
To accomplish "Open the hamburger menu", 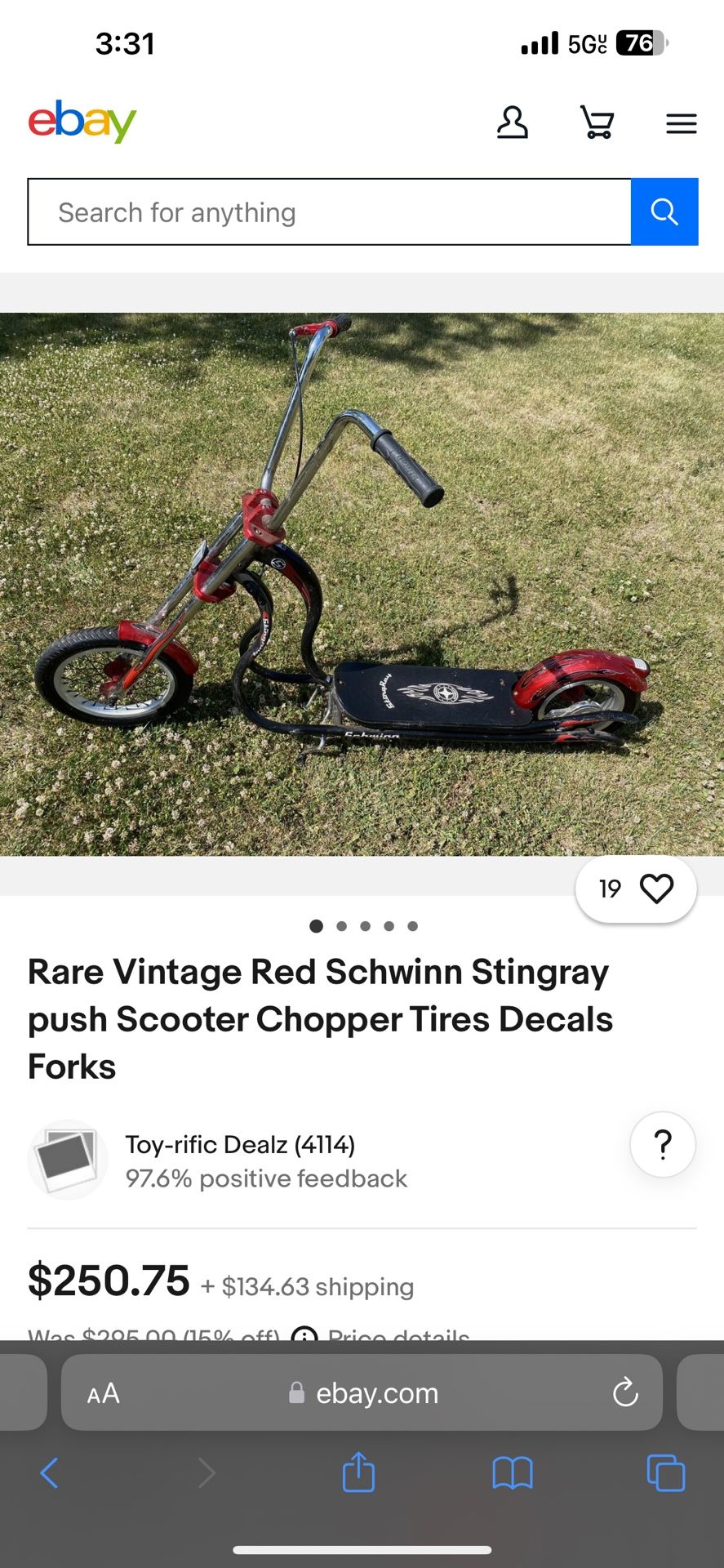I will point(681,124).
